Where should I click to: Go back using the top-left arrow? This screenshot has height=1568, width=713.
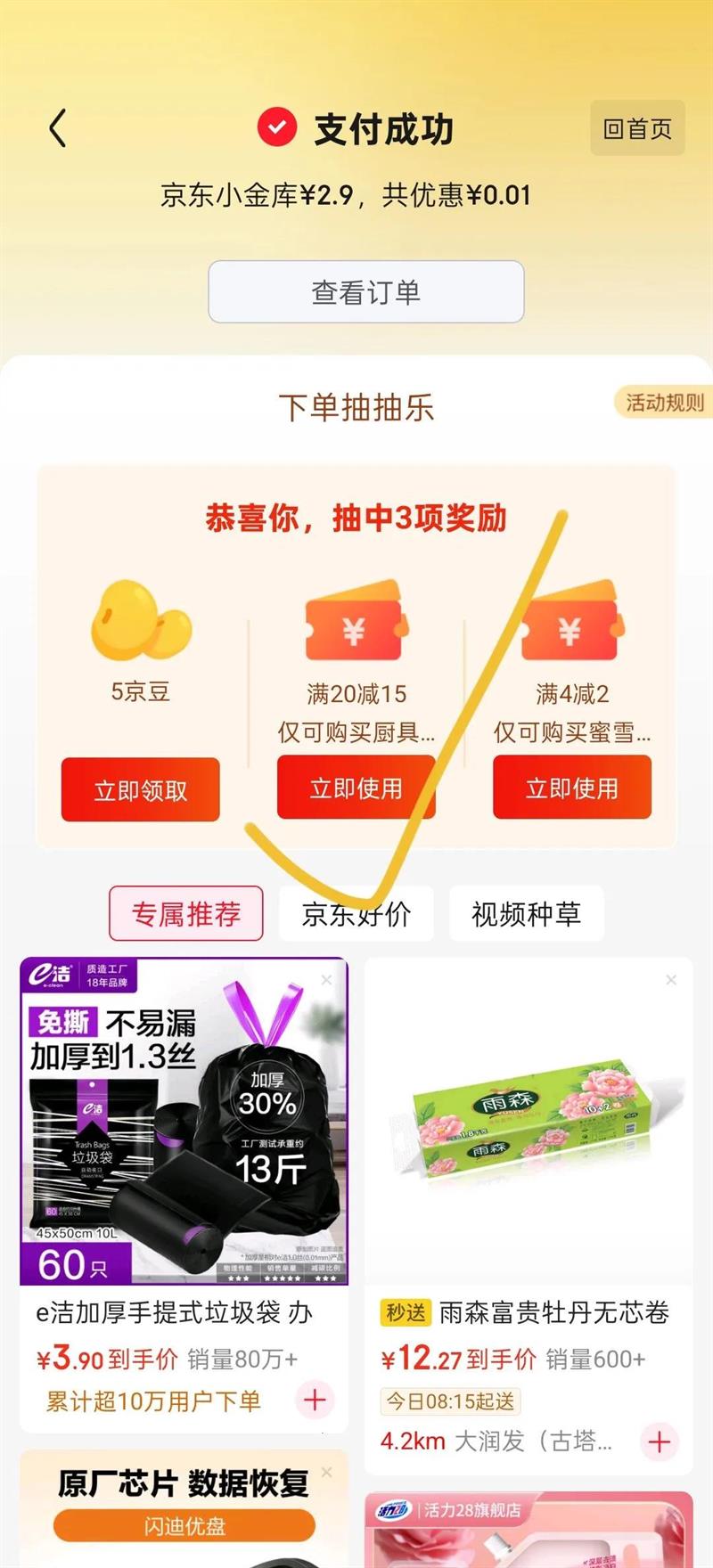[x=58, y=128]
